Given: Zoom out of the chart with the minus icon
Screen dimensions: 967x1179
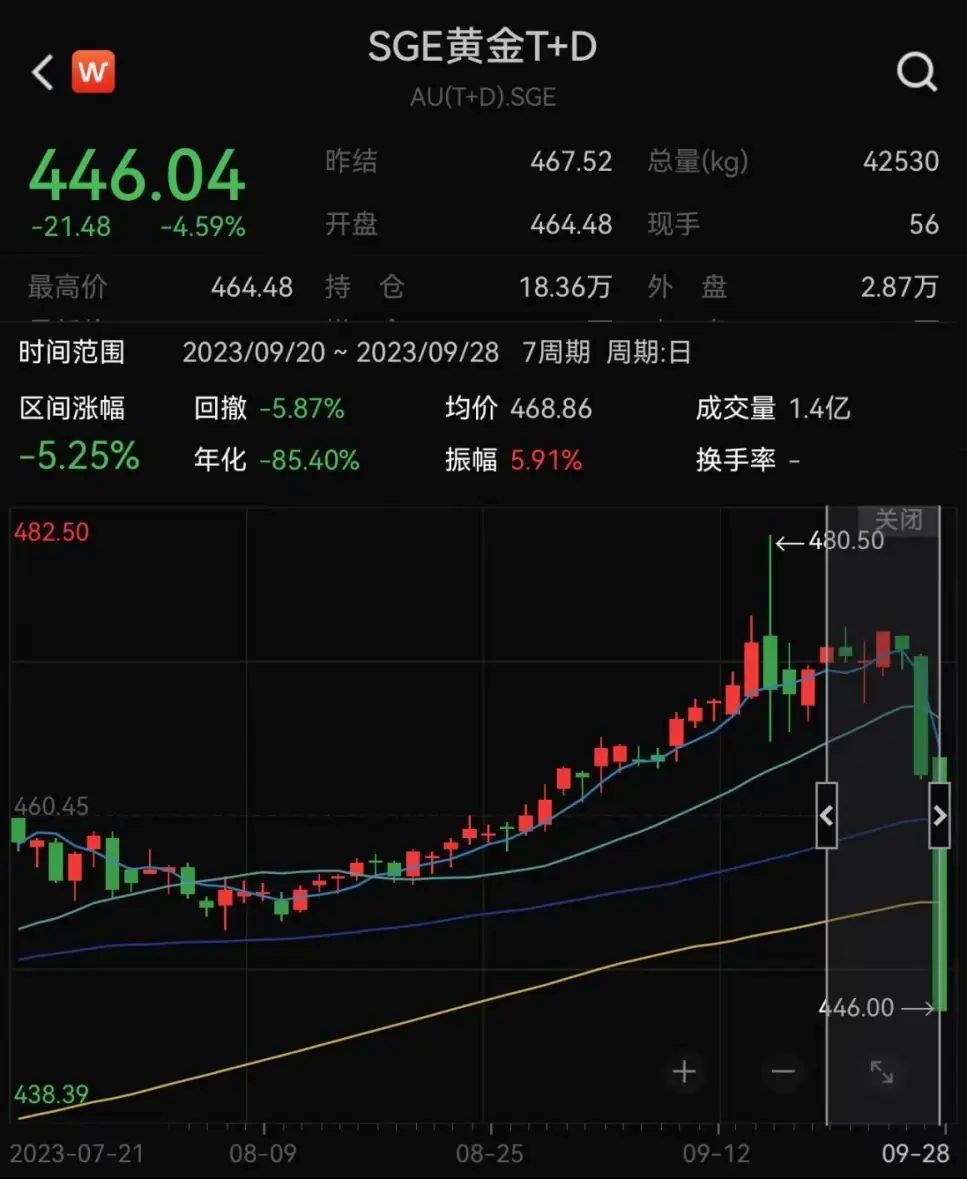Looking at the screenshot, I should click(783, 1071).
